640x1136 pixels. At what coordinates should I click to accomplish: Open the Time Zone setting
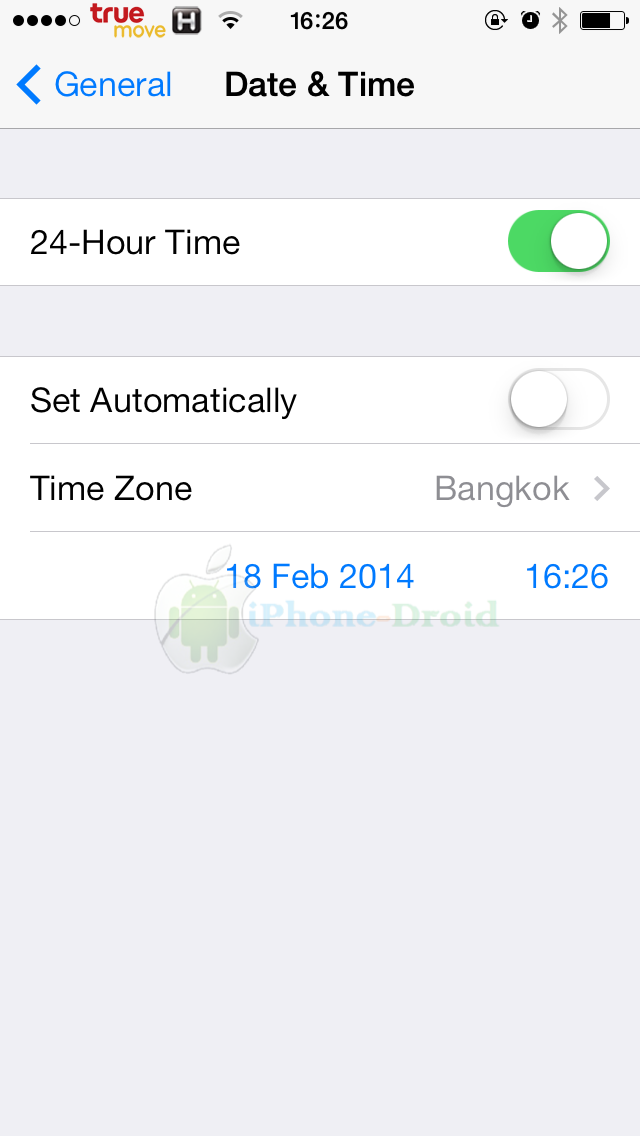coord(320,488)
